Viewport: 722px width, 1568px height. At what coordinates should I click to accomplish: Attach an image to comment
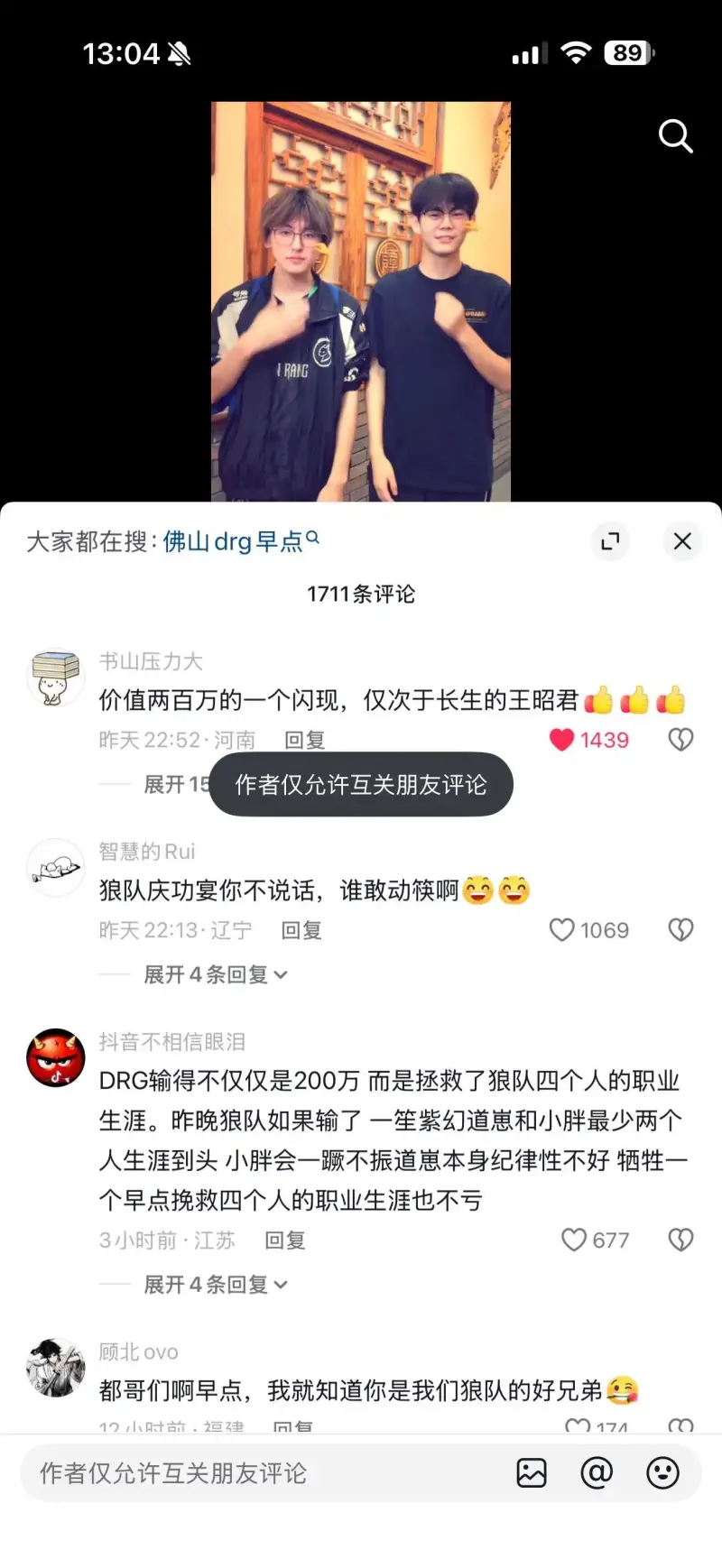coord(532,1473)
